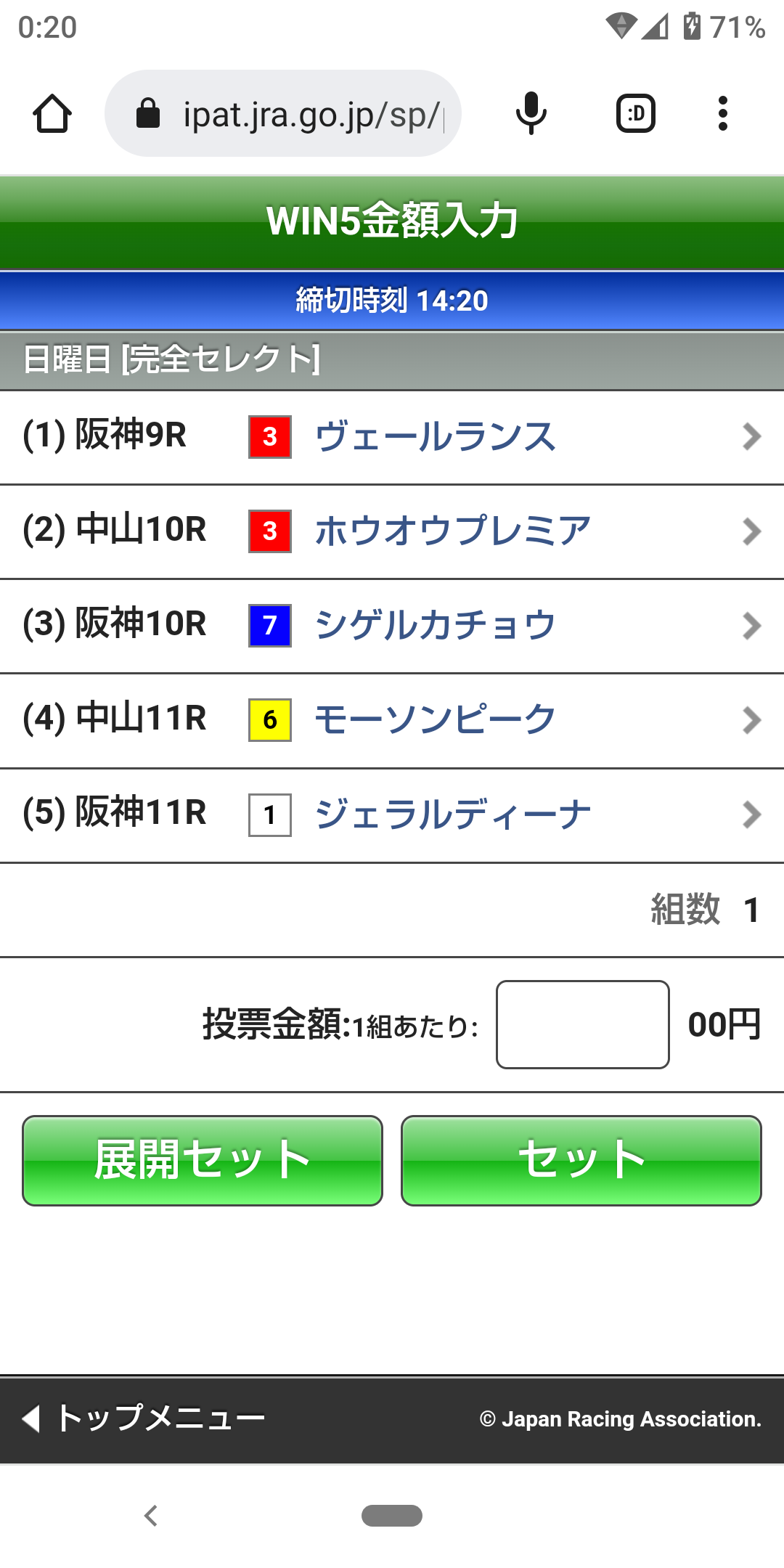The width and height of the screenshot is (784, 1568).
Task: Open 中山10R ホウオウプレミア selection
Action: (x=392, y=531)
